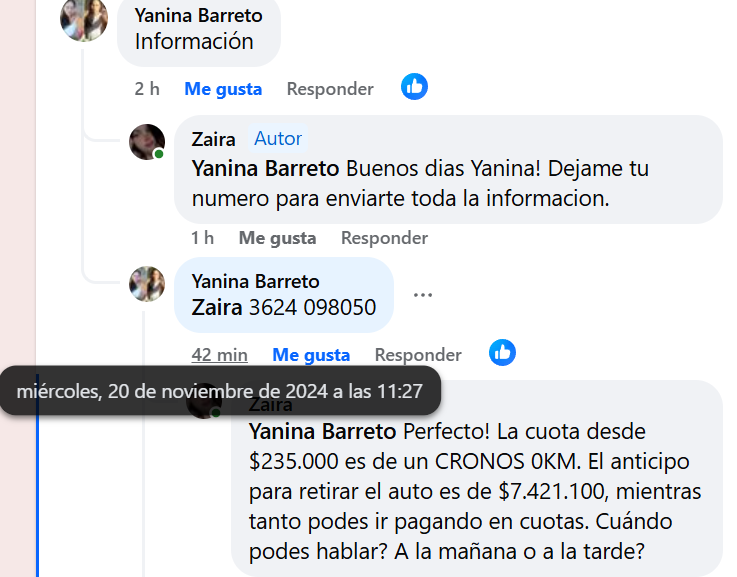Reply to Zaira's "Buenos dias Yanina" comment
This screenshot has width=737, height=577.
[x=384, y=238]
